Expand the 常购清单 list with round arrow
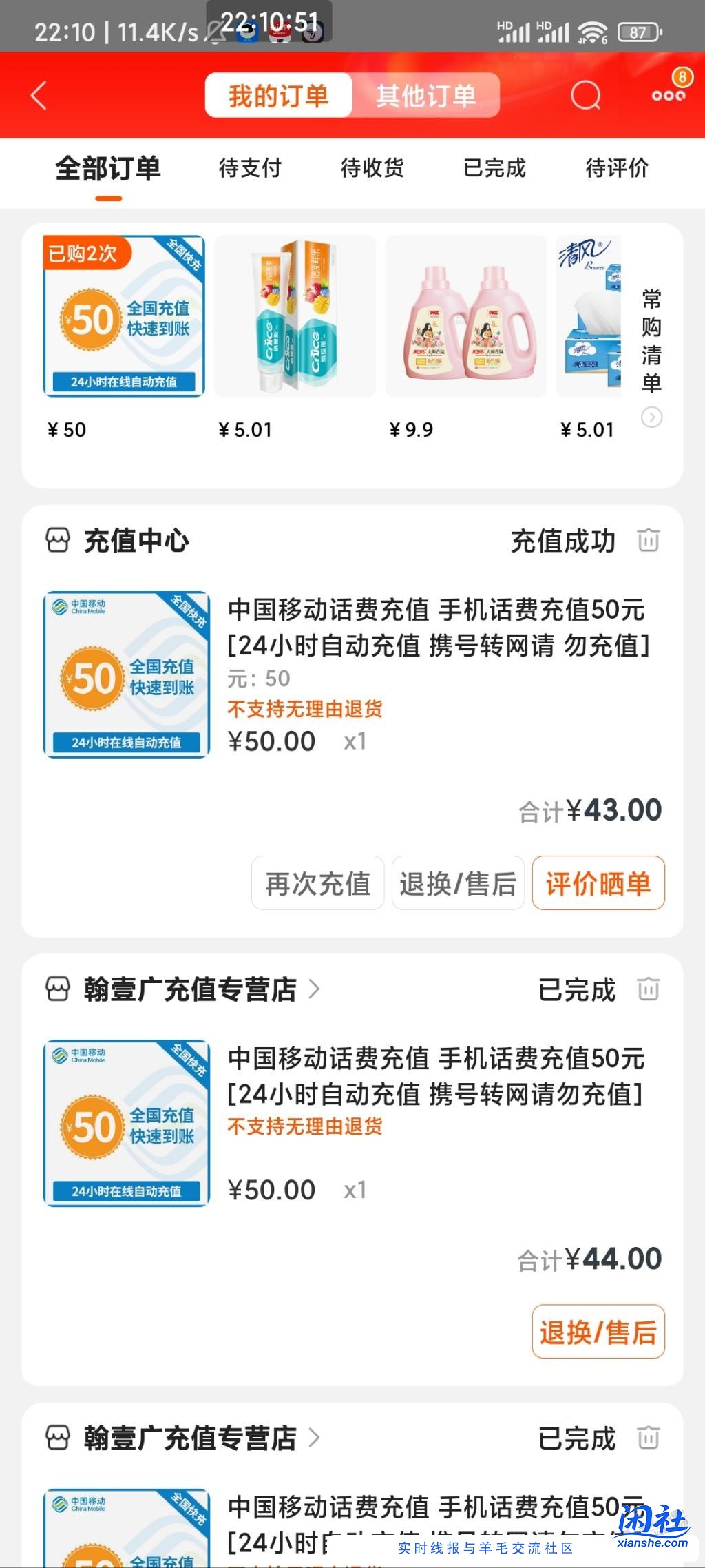 pos(653,417)
